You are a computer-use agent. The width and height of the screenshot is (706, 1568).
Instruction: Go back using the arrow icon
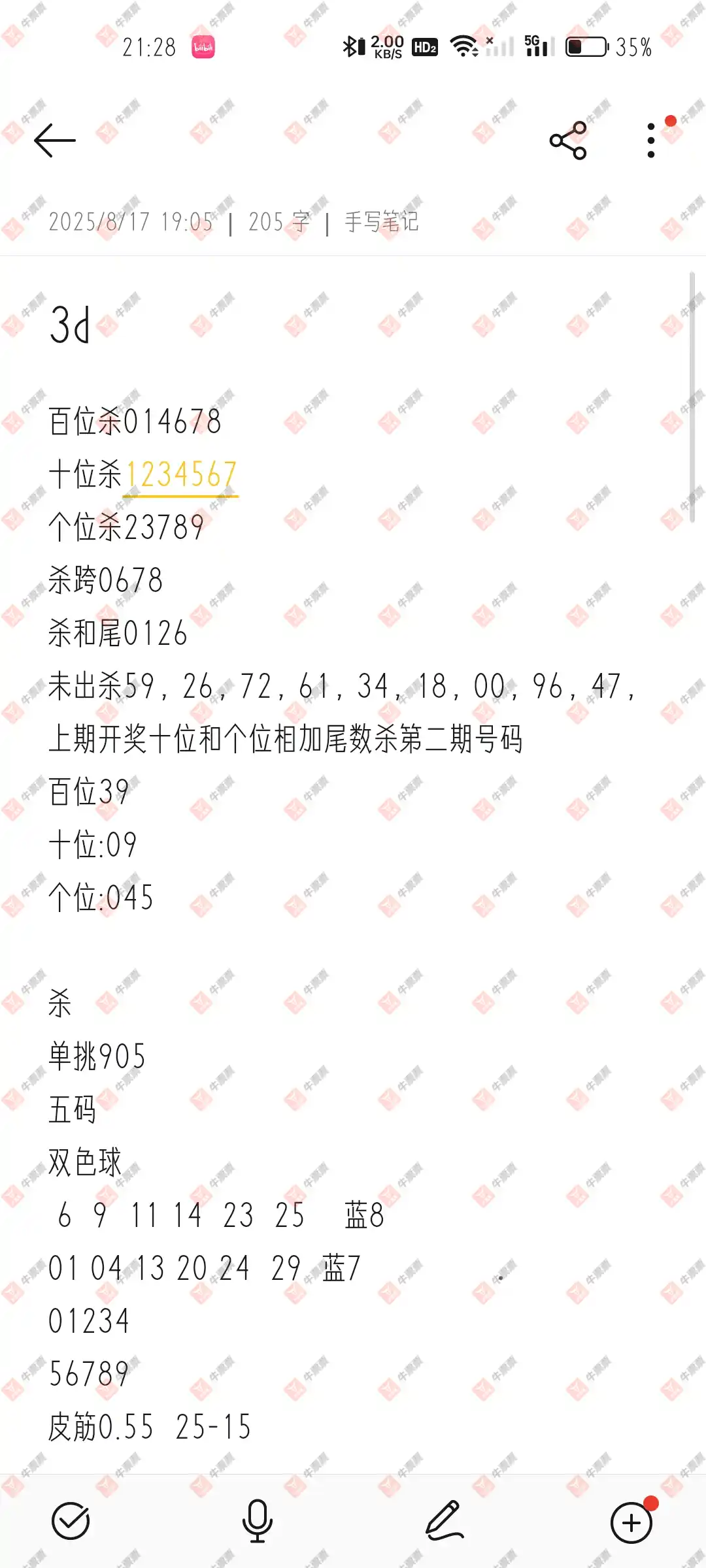click(55, 140)
